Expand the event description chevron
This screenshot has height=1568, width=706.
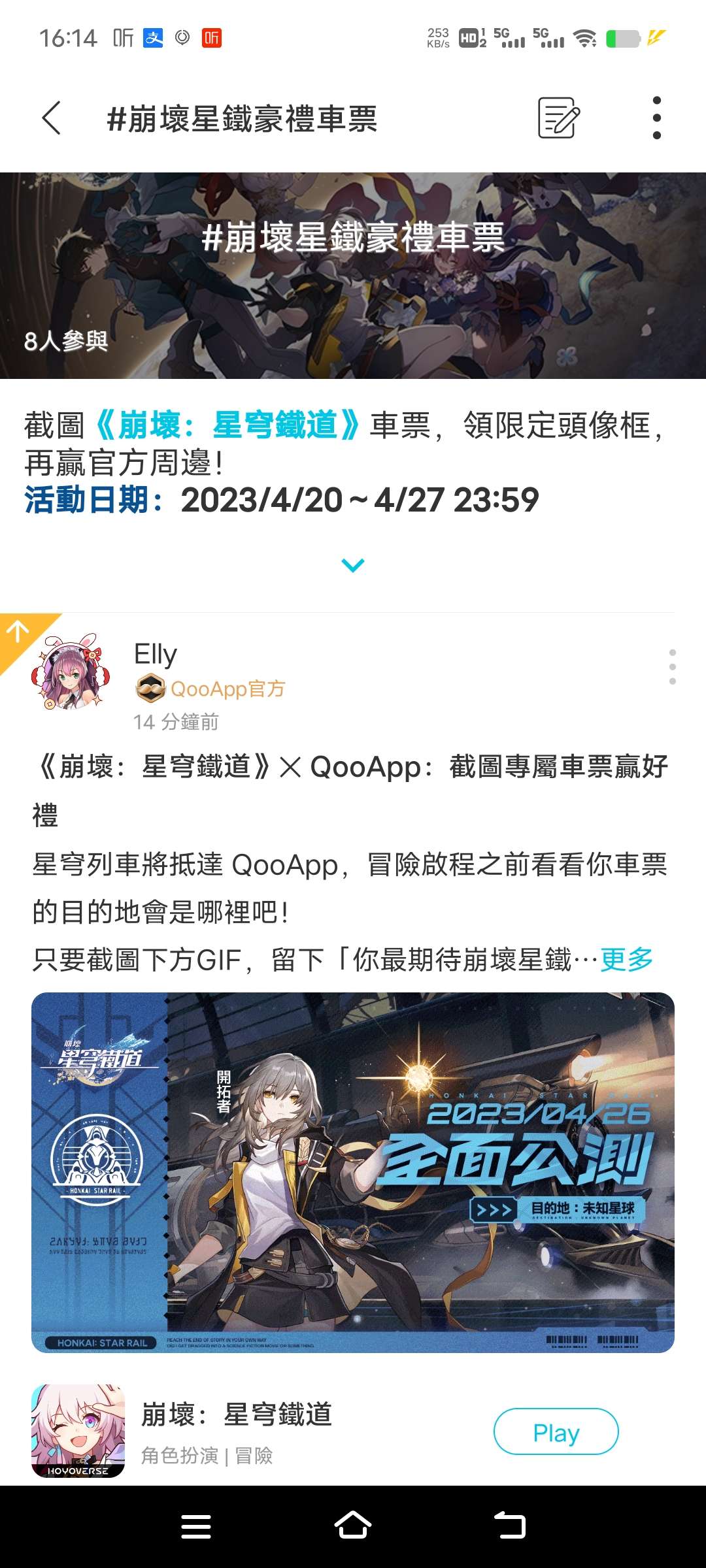[x=353, y=565]
